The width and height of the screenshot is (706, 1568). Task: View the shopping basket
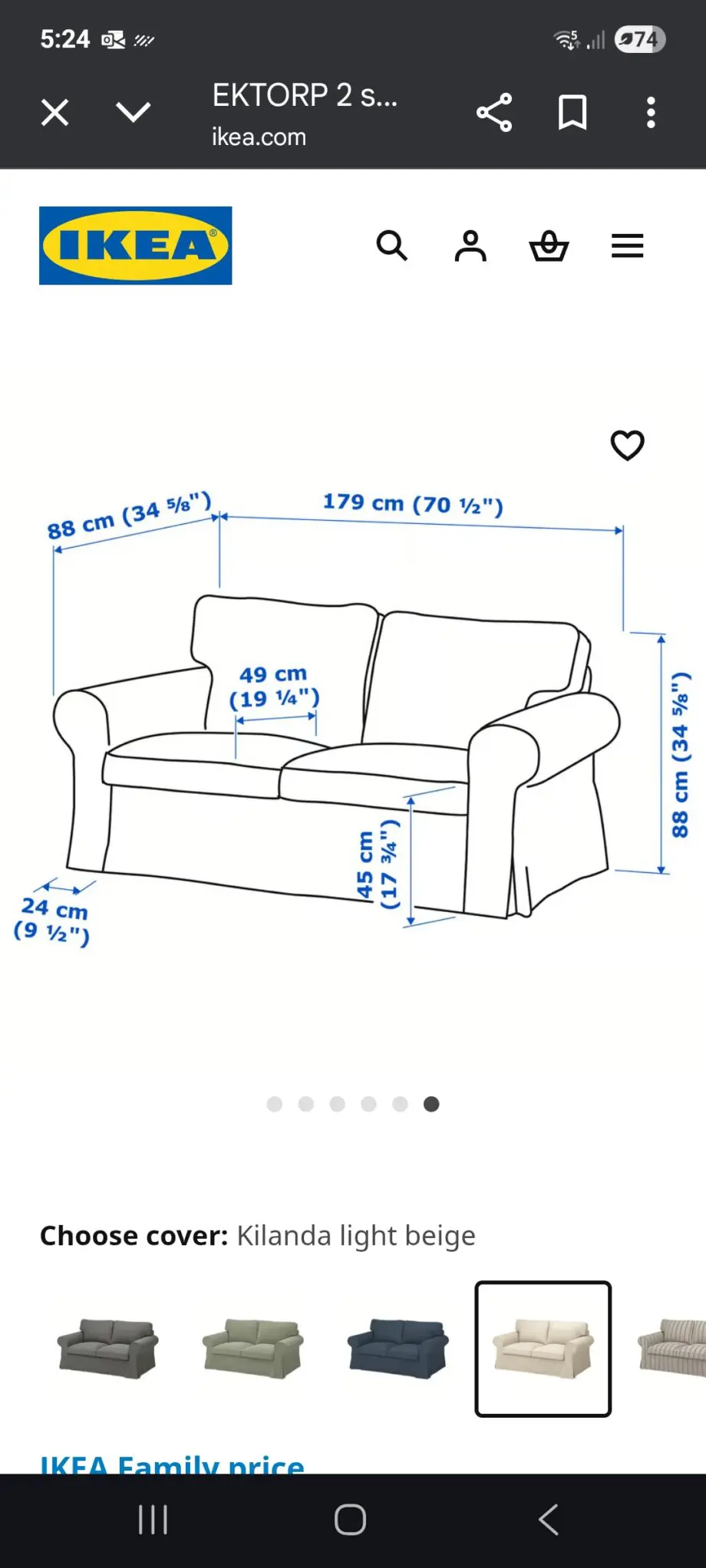tap(549, 246)
